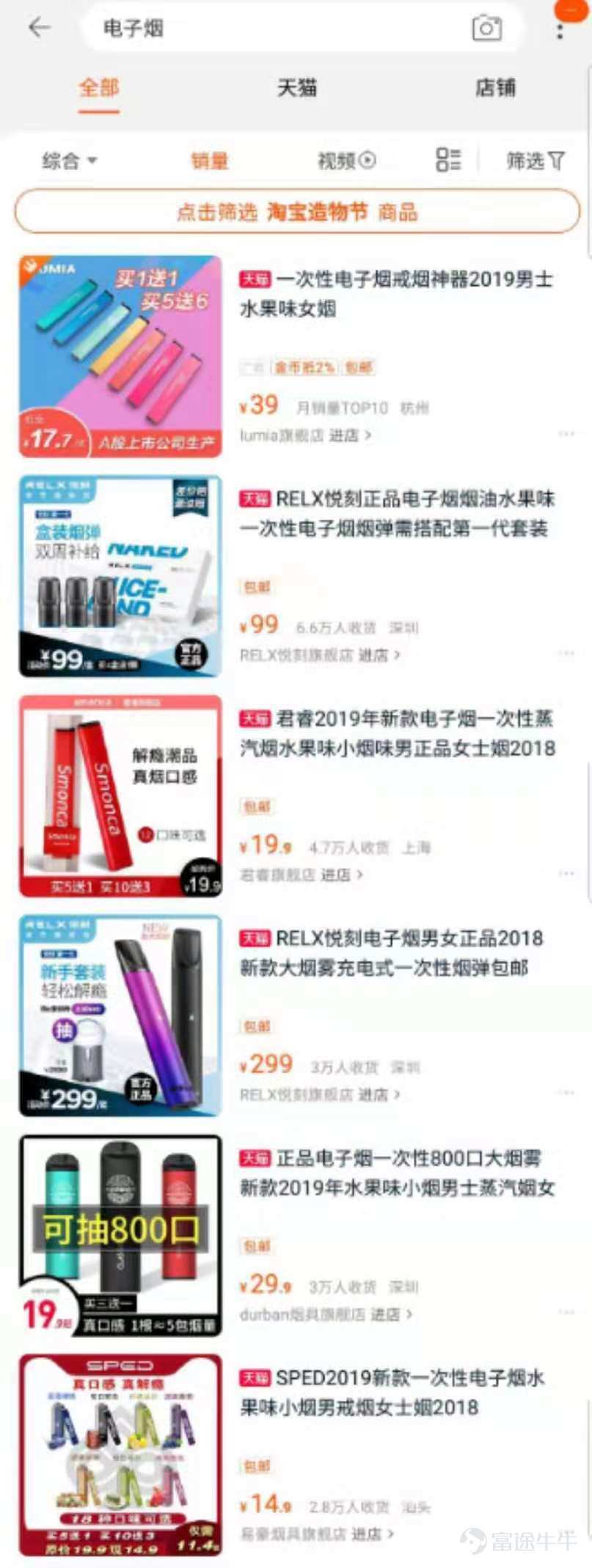Tap the 淘宝造物节 filter banner
This screenshot has height=1568, width=592.
[296, 213]
